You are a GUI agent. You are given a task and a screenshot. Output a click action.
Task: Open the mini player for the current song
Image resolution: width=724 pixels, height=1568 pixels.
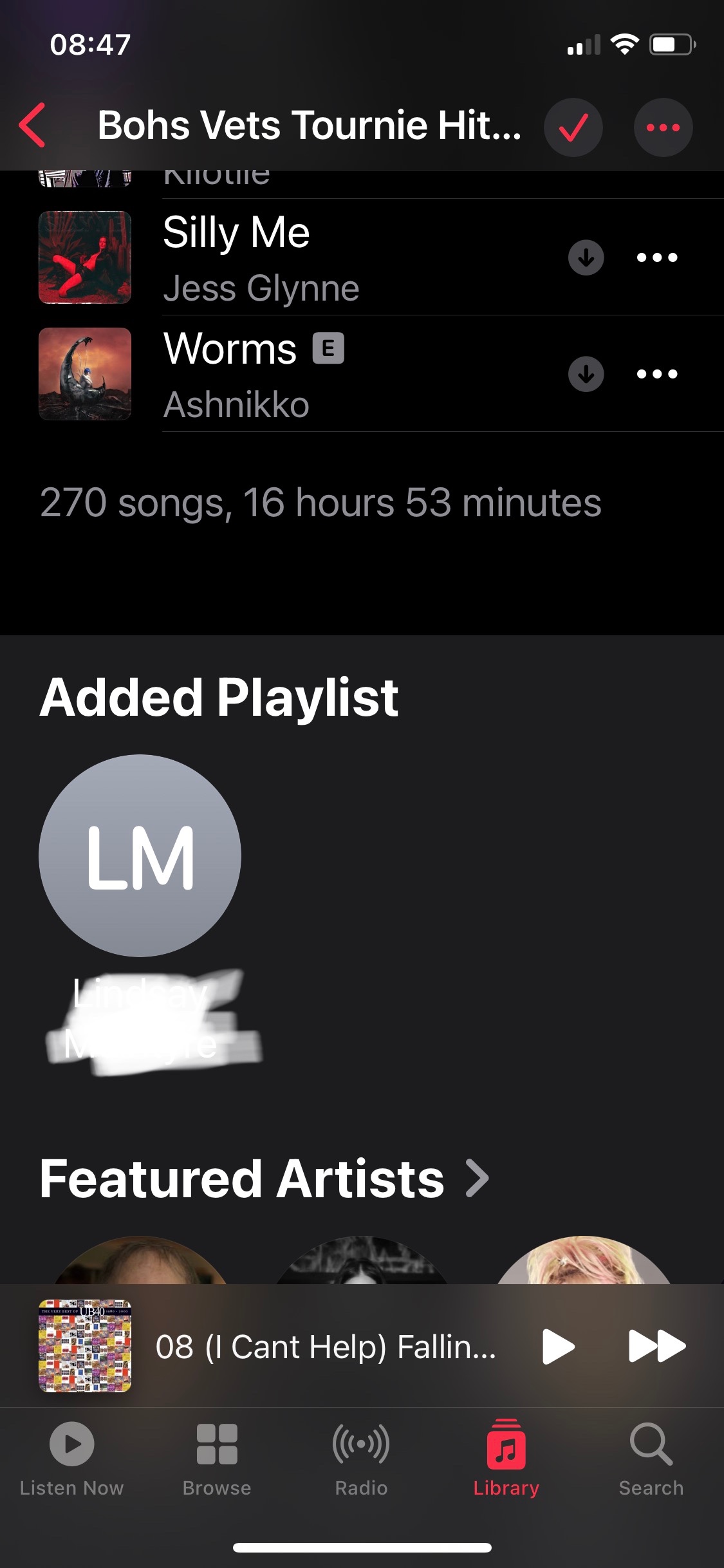click(x=322, y=1346)
